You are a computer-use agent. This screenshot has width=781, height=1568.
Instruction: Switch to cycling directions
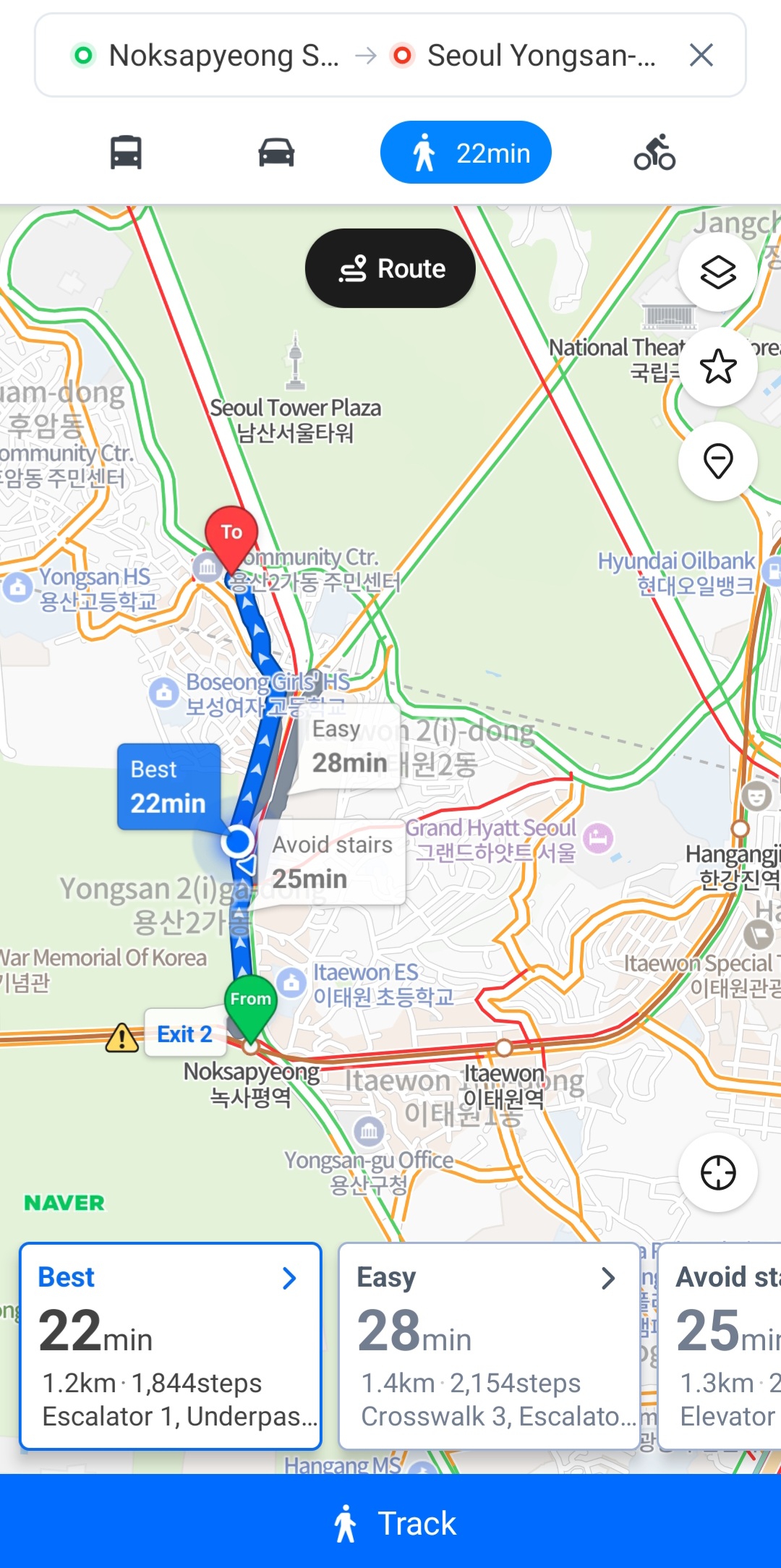click(654, 153)
